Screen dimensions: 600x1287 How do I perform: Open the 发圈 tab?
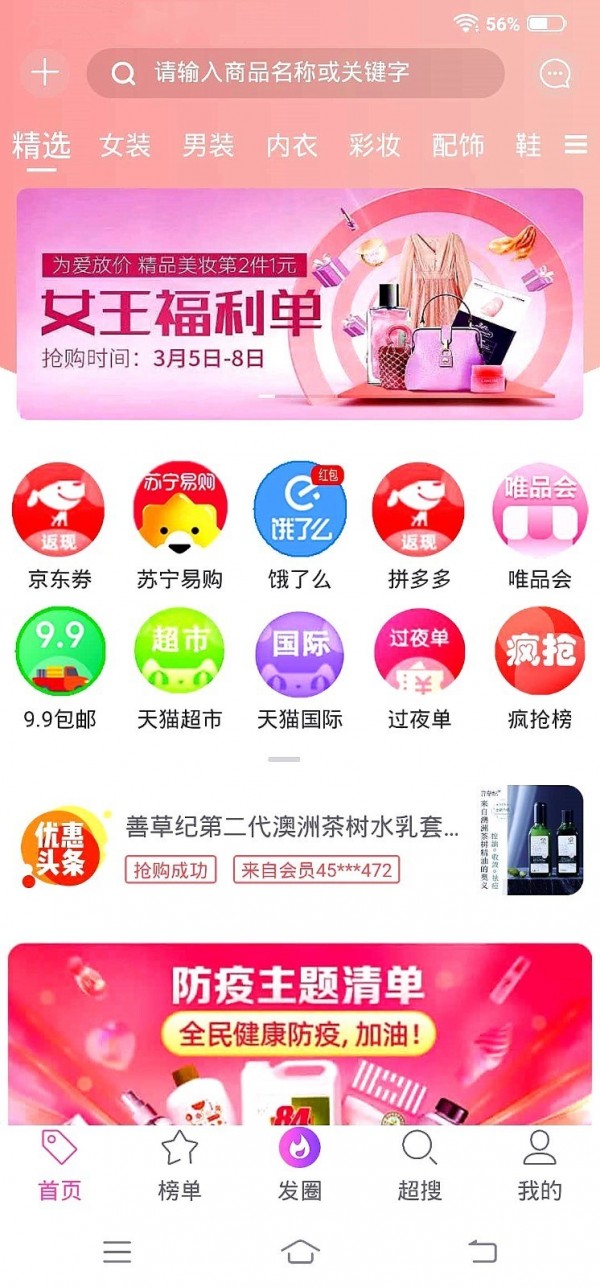pos(300,1167)
